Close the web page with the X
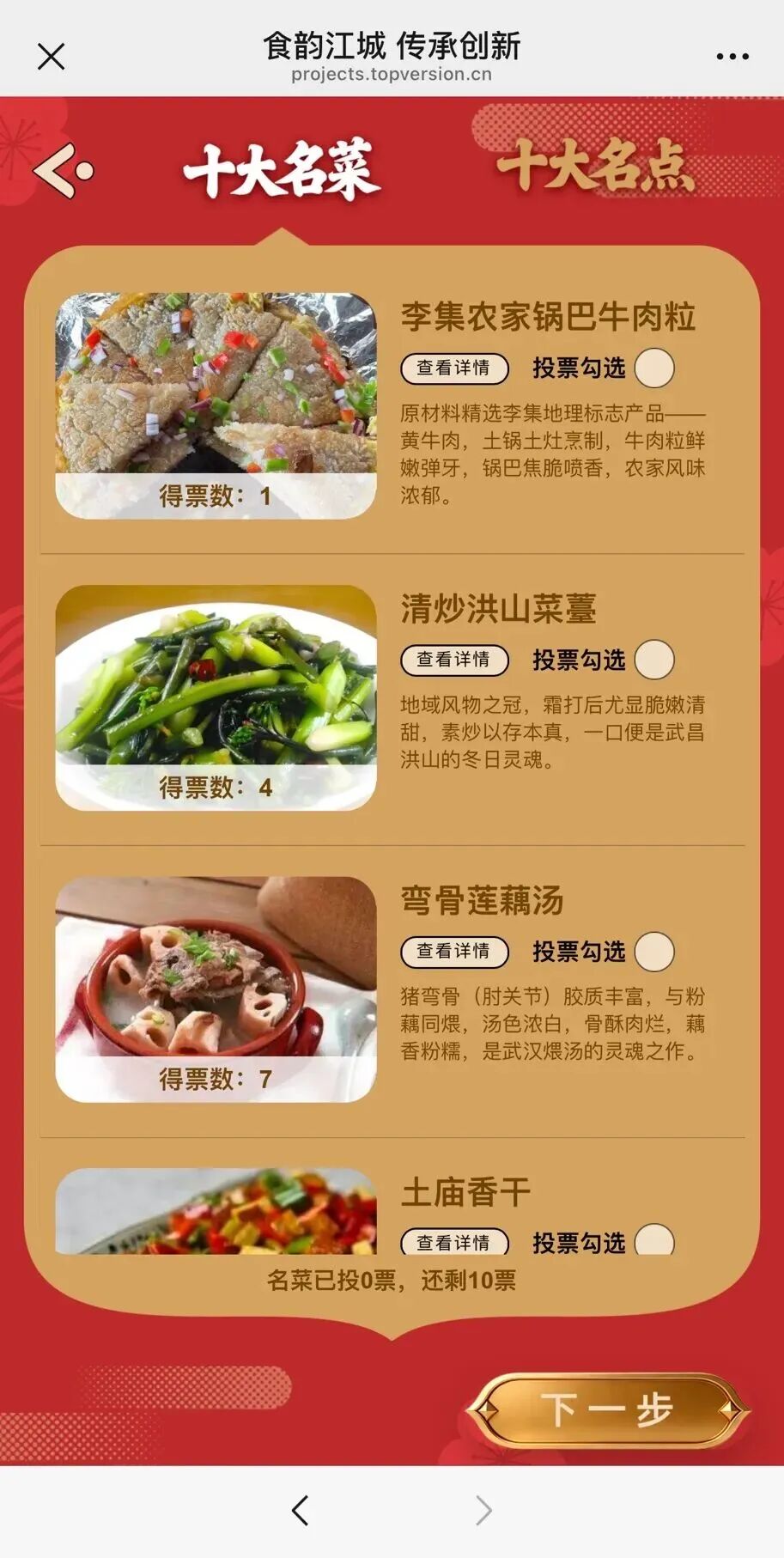The width and height of the screenshot is (784, 1558). point(52,57)
